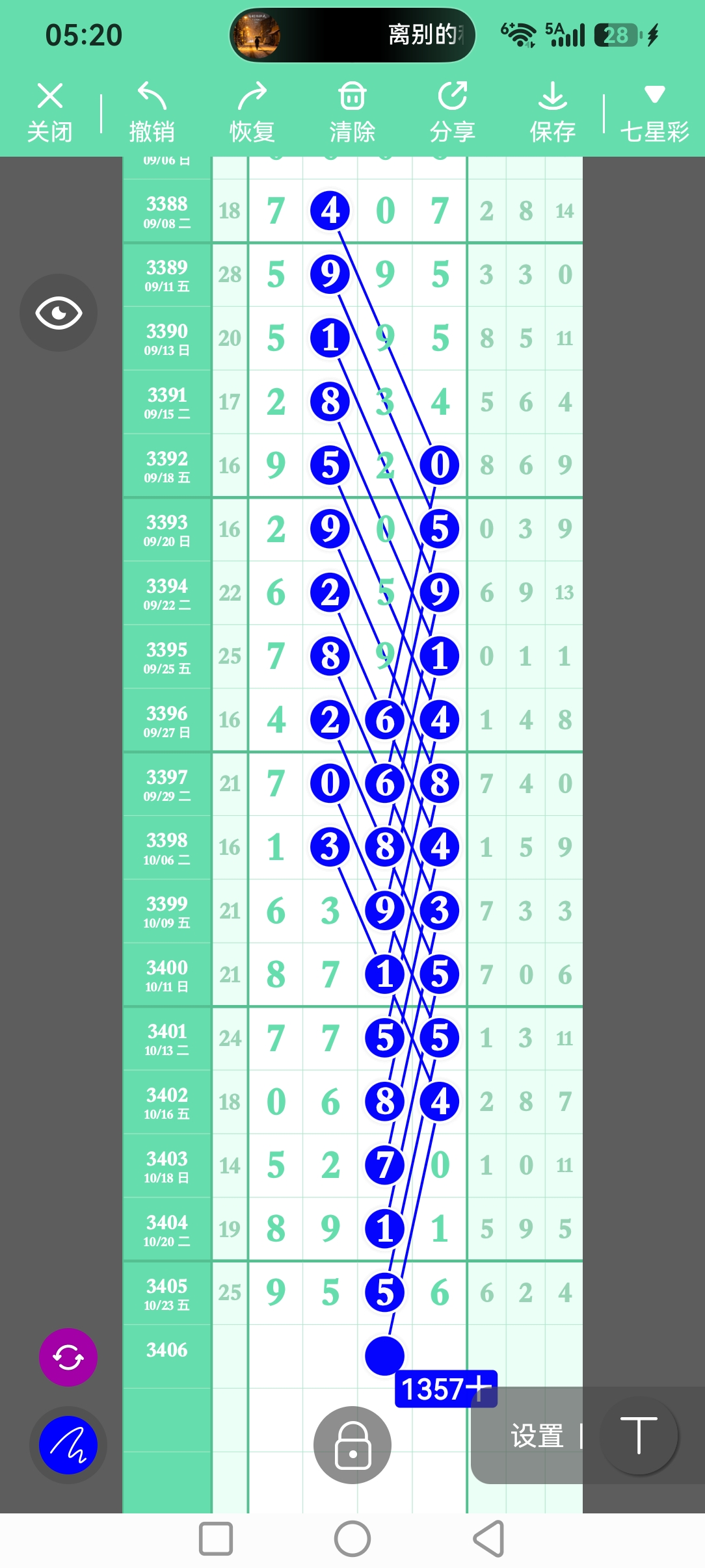Viewport: 705px width, 1568px height.
Task: Choose the text tool T button
Action: [x=639, y=1435]
